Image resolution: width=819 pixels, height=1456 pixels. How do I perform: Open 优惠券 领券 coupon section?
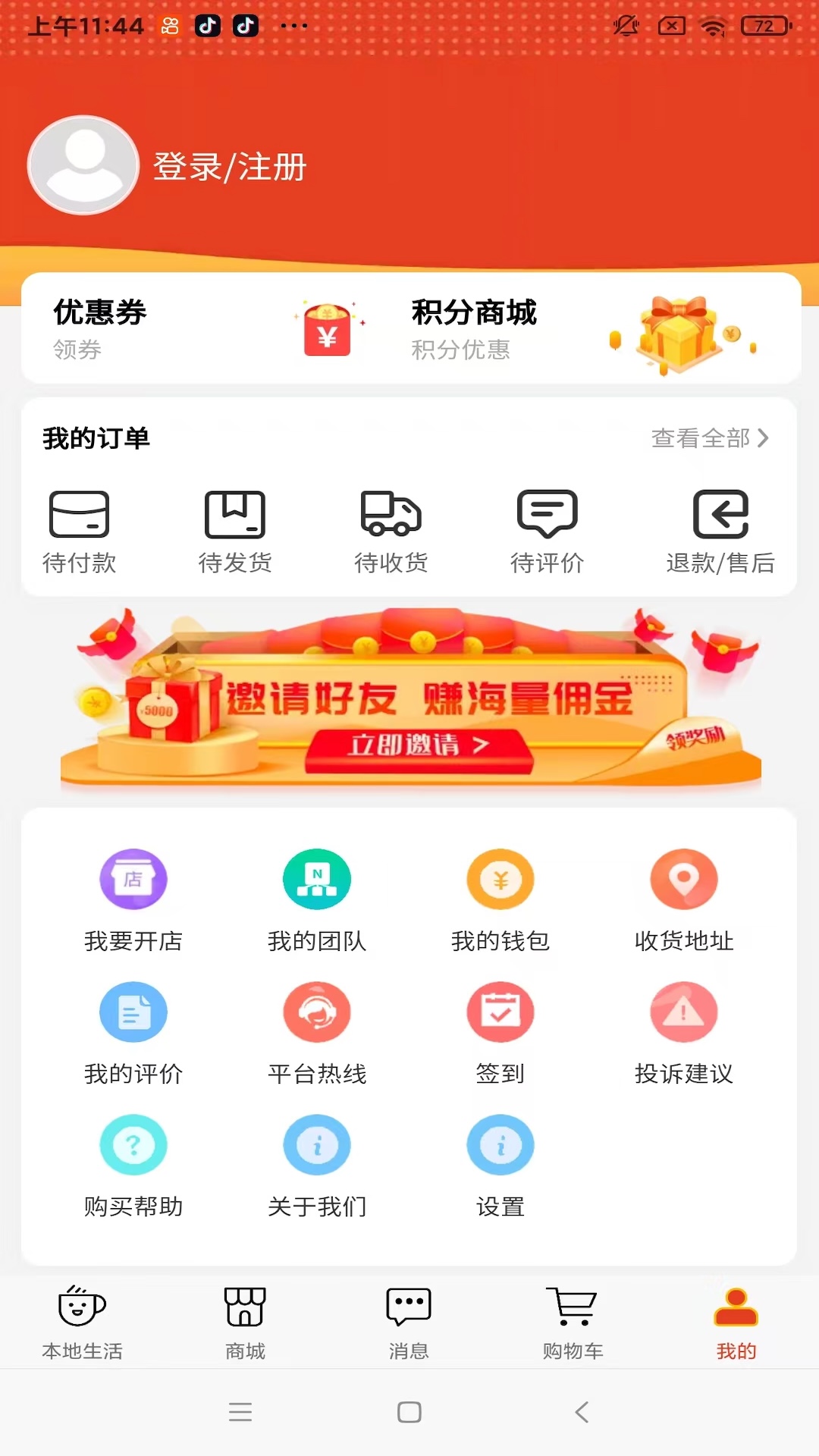tap(98, 328)
